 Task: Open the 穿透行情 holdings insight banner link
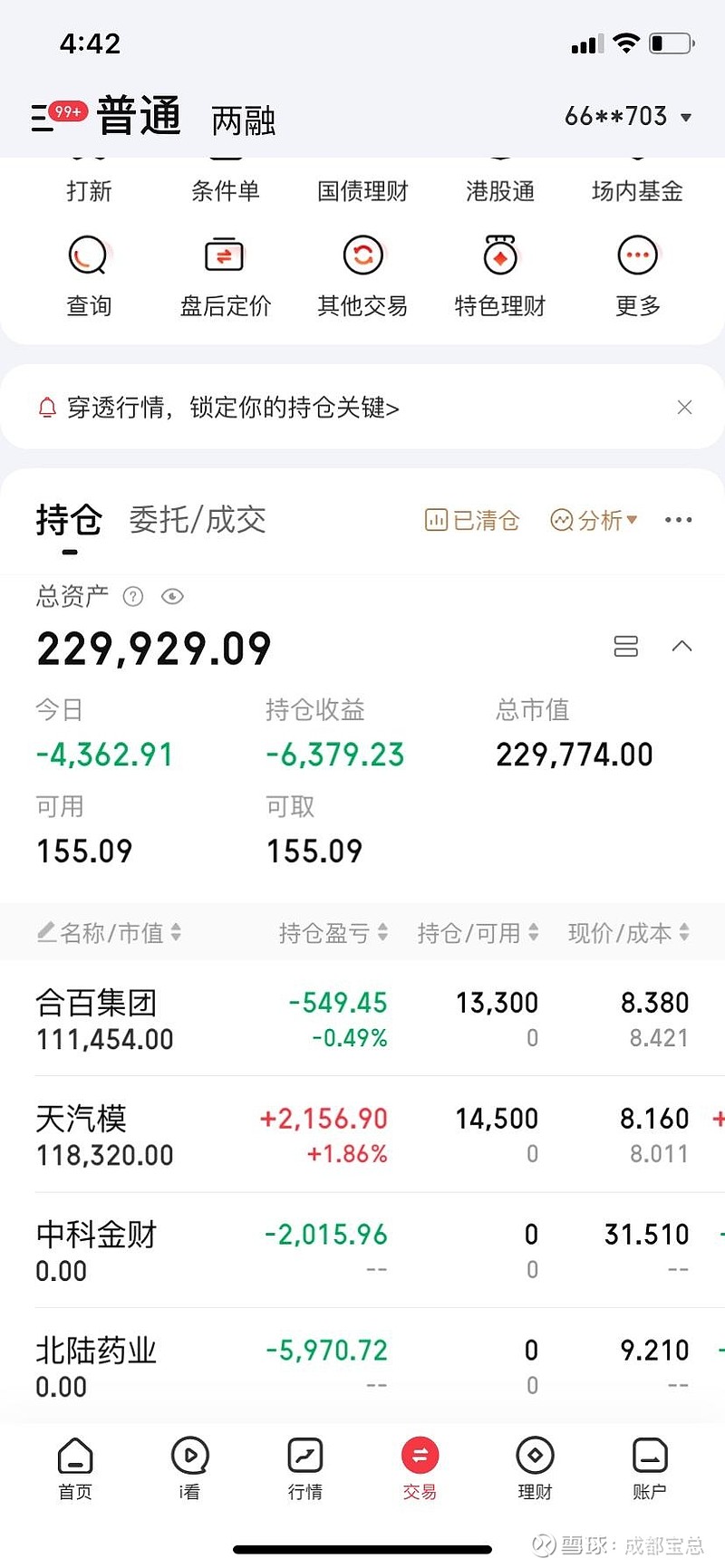236,408
